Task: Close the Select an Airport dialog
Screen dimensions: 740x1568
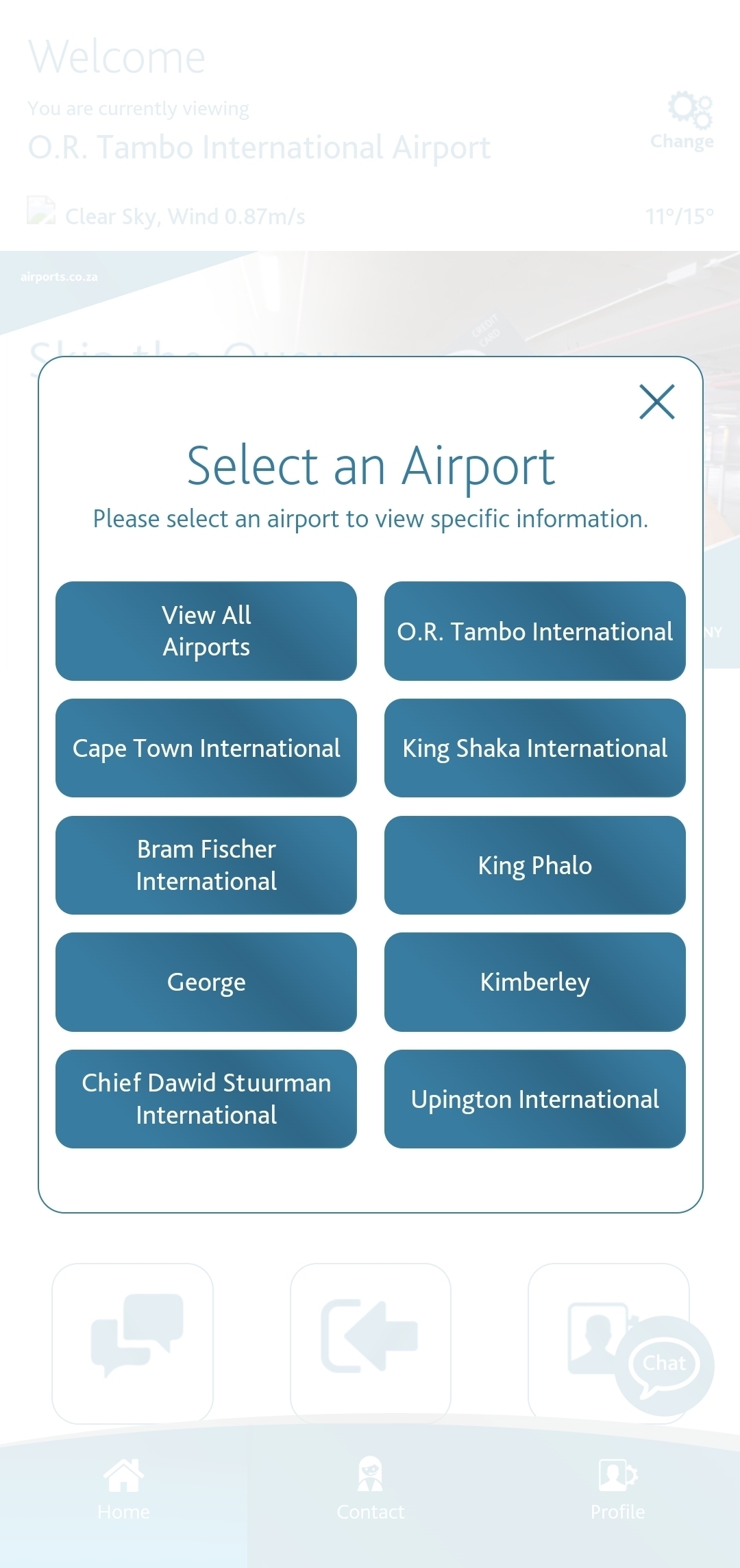Action: click(x=656, y=402)
